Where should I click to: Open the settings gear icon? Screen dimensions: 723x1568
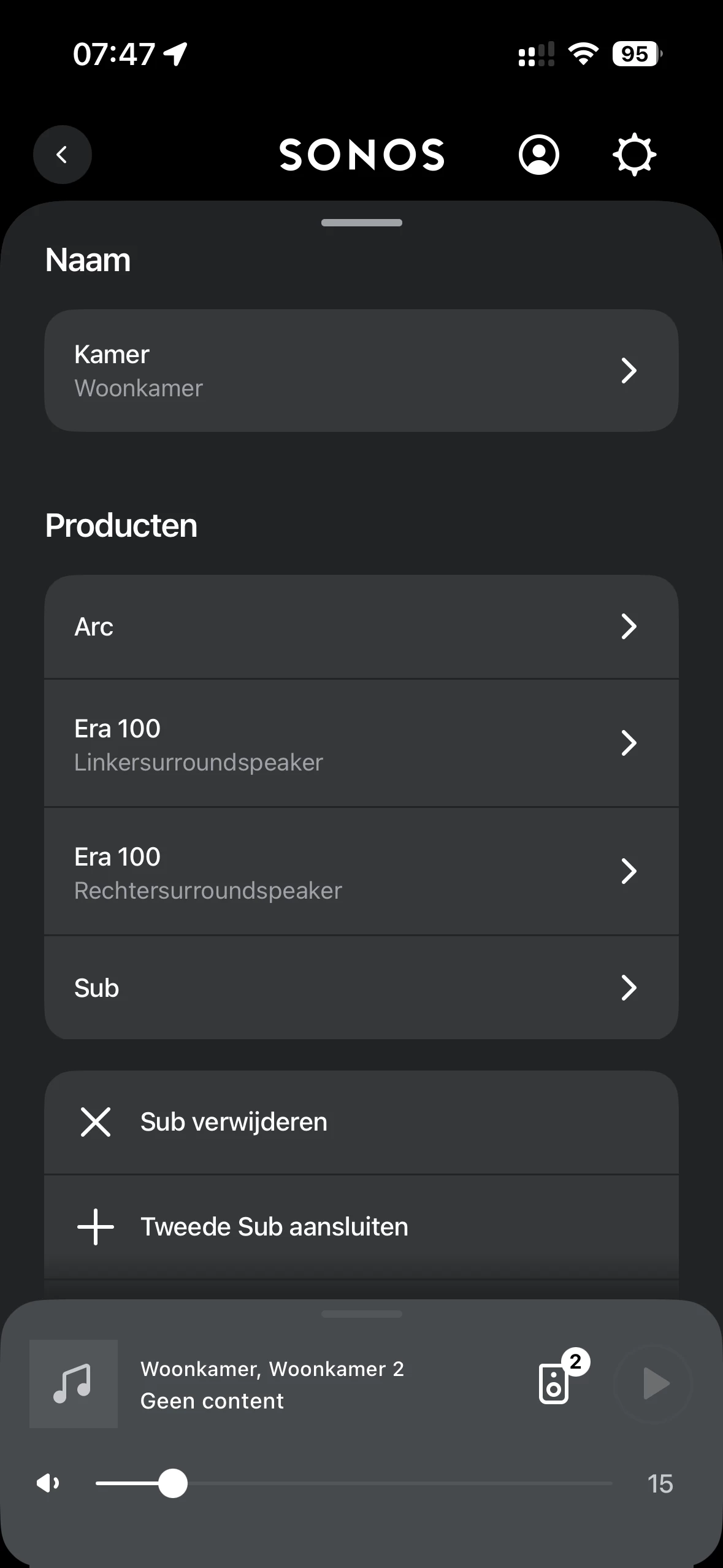634,155
